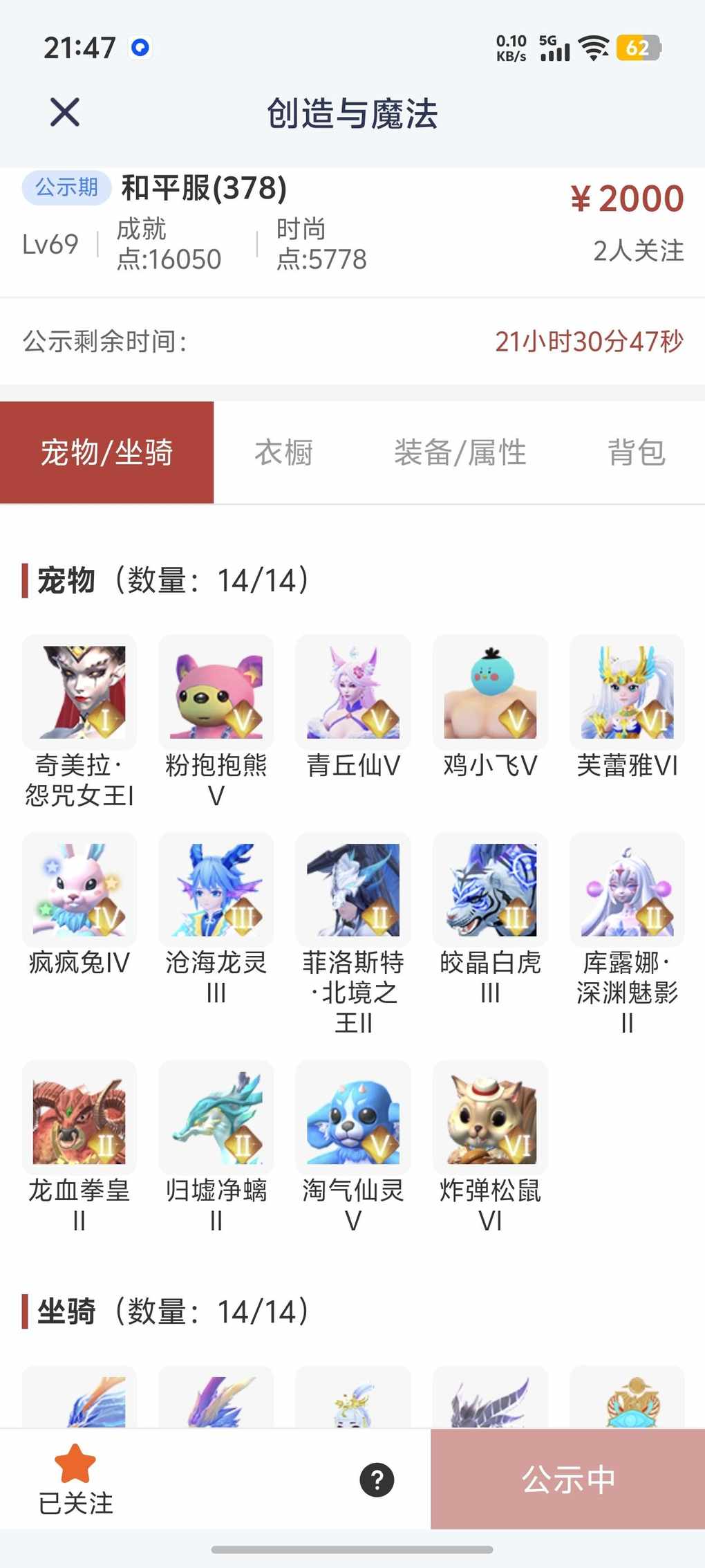Open the 背包 tab

[636, 452]
